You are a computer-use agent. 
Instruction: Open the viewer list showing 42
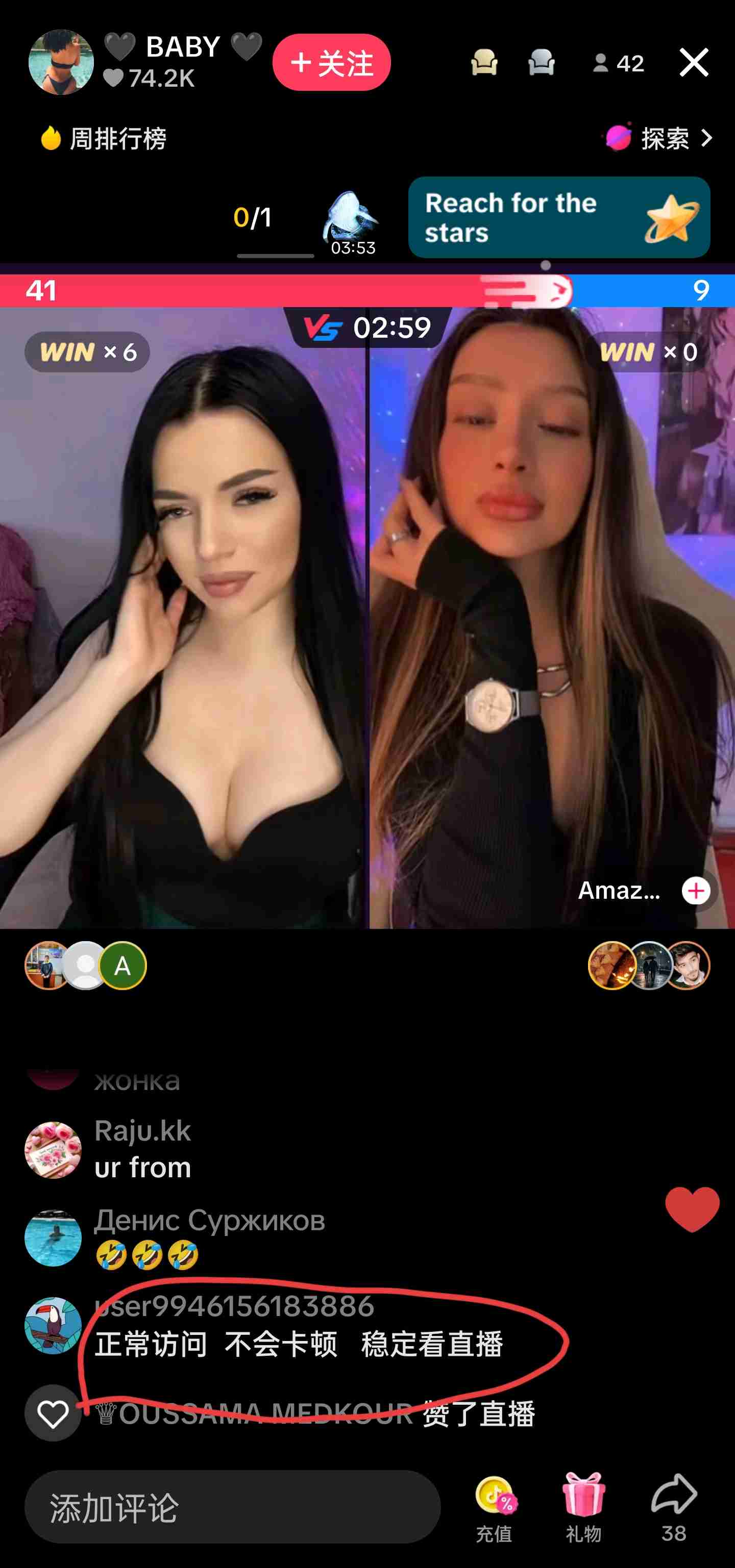tap(619, 63)
